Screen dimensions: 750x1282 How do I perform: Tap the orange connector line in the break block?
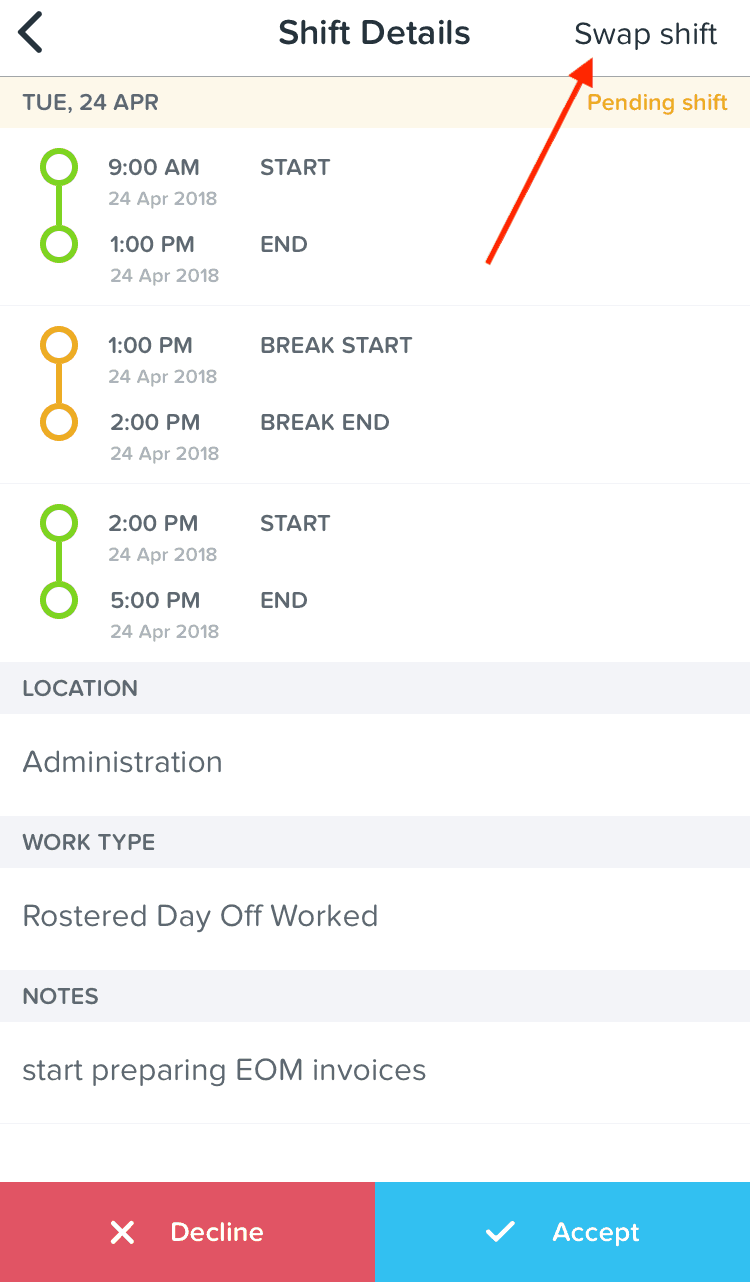59,383
